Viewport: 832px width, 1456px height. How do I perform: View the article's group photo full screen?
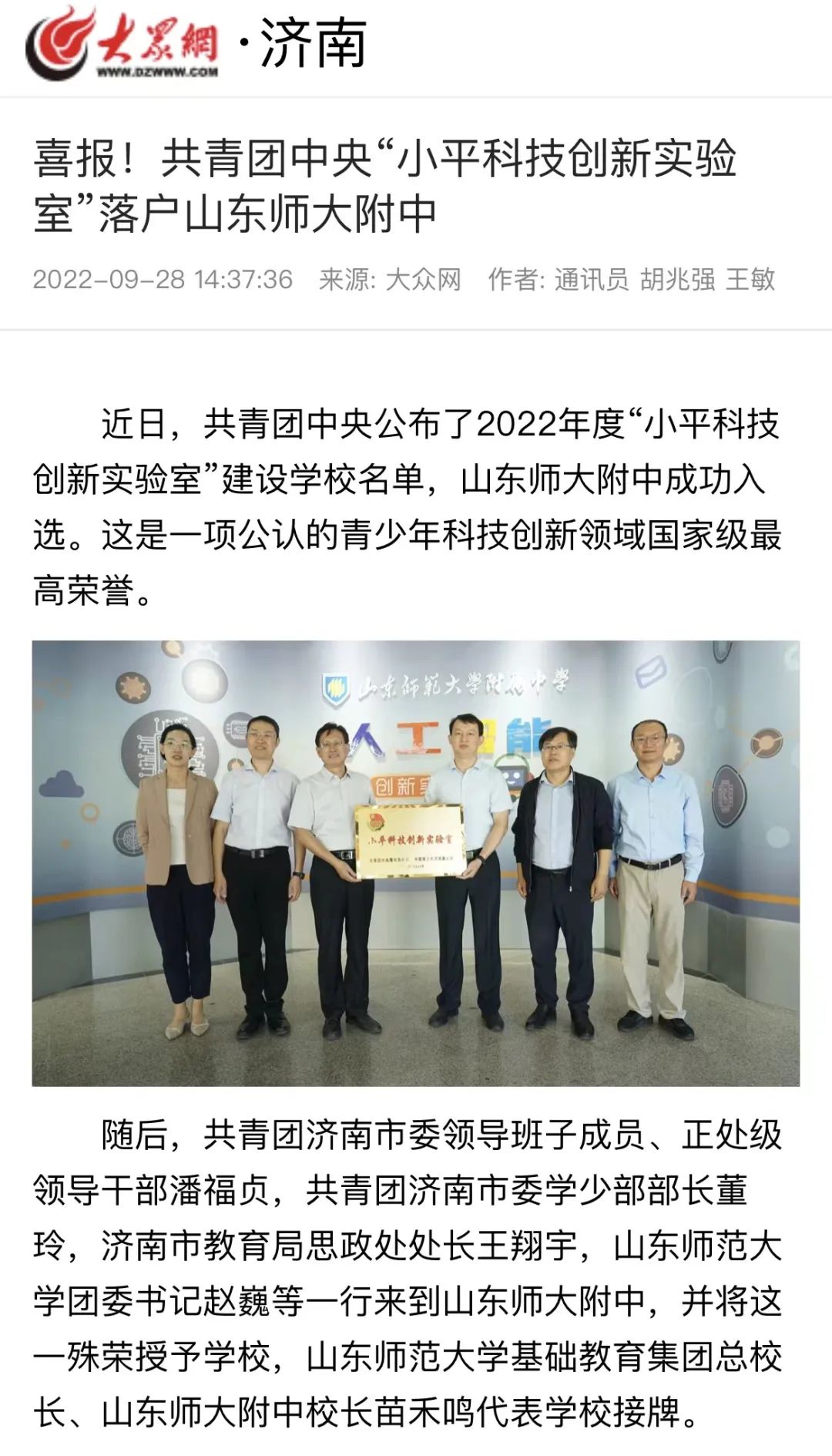point(415,863)
